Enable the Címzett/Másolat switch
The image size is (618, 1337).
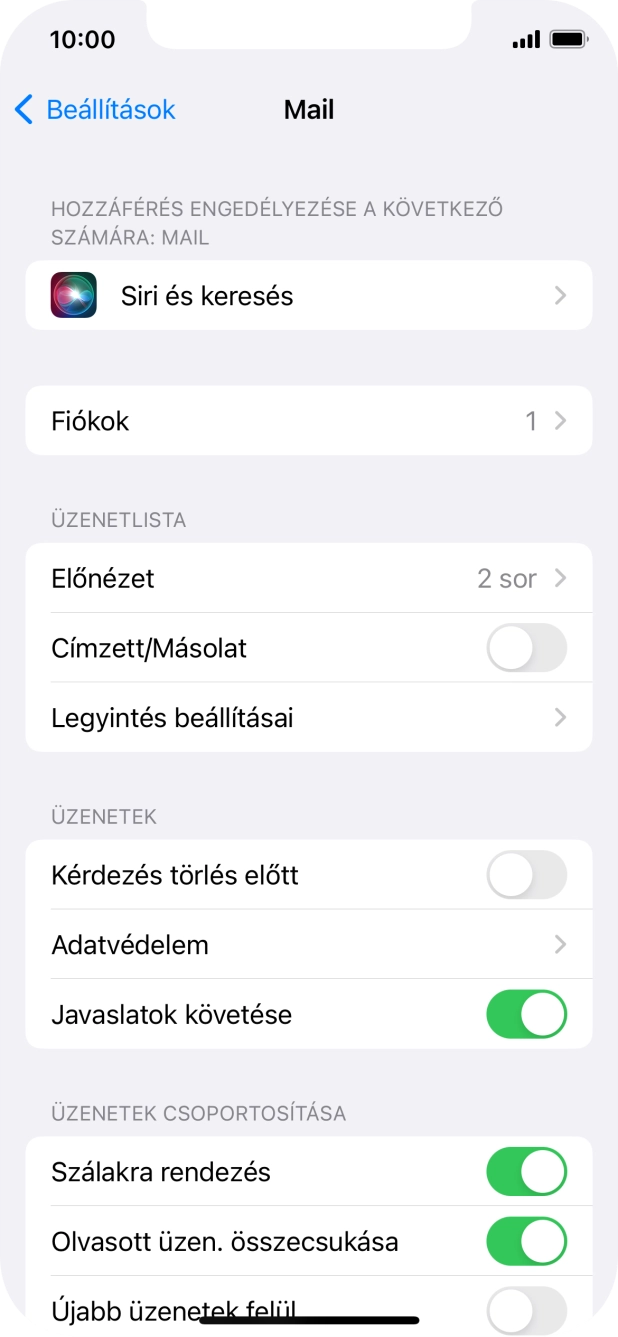point(526,648)
